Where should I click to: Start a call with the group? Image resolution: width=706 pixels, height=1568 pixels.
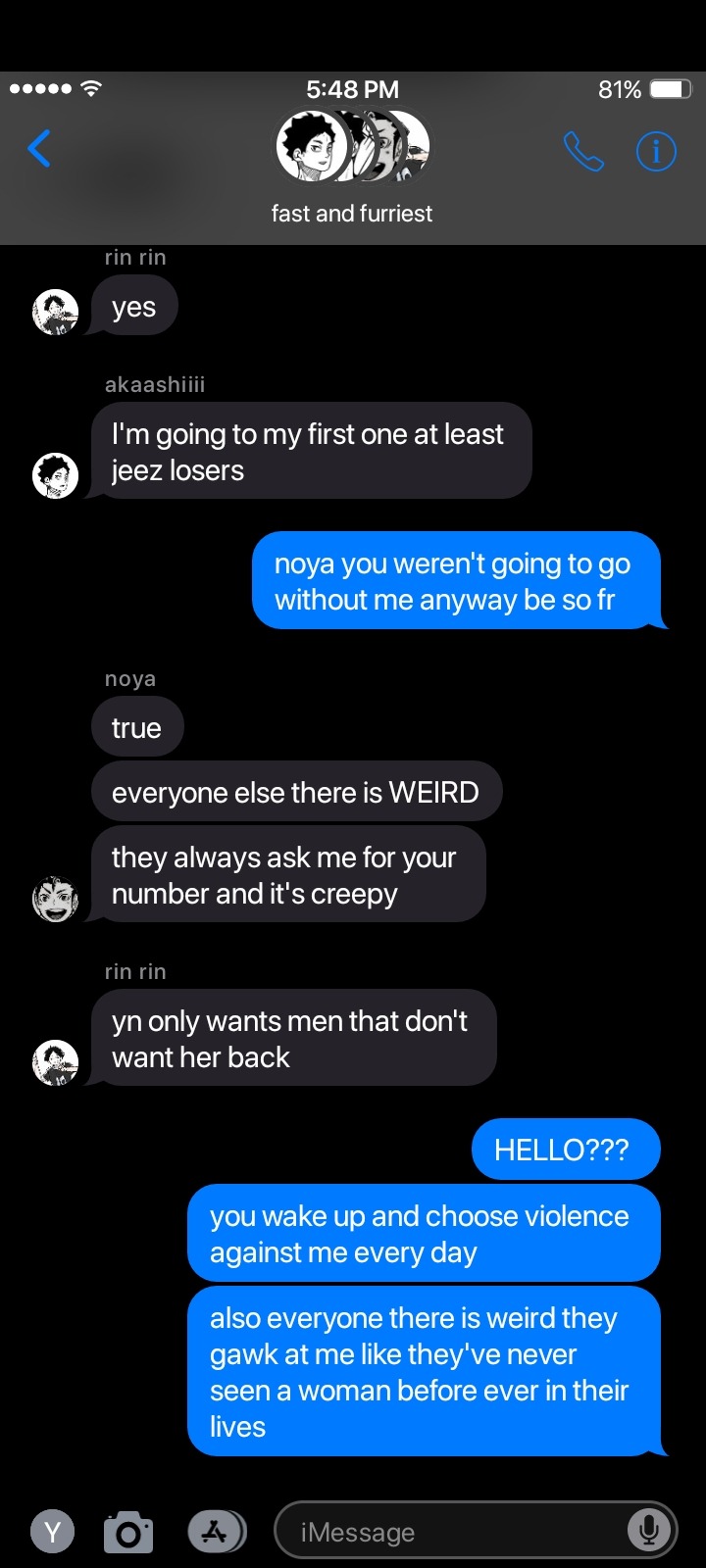click(x=583, y=151)
